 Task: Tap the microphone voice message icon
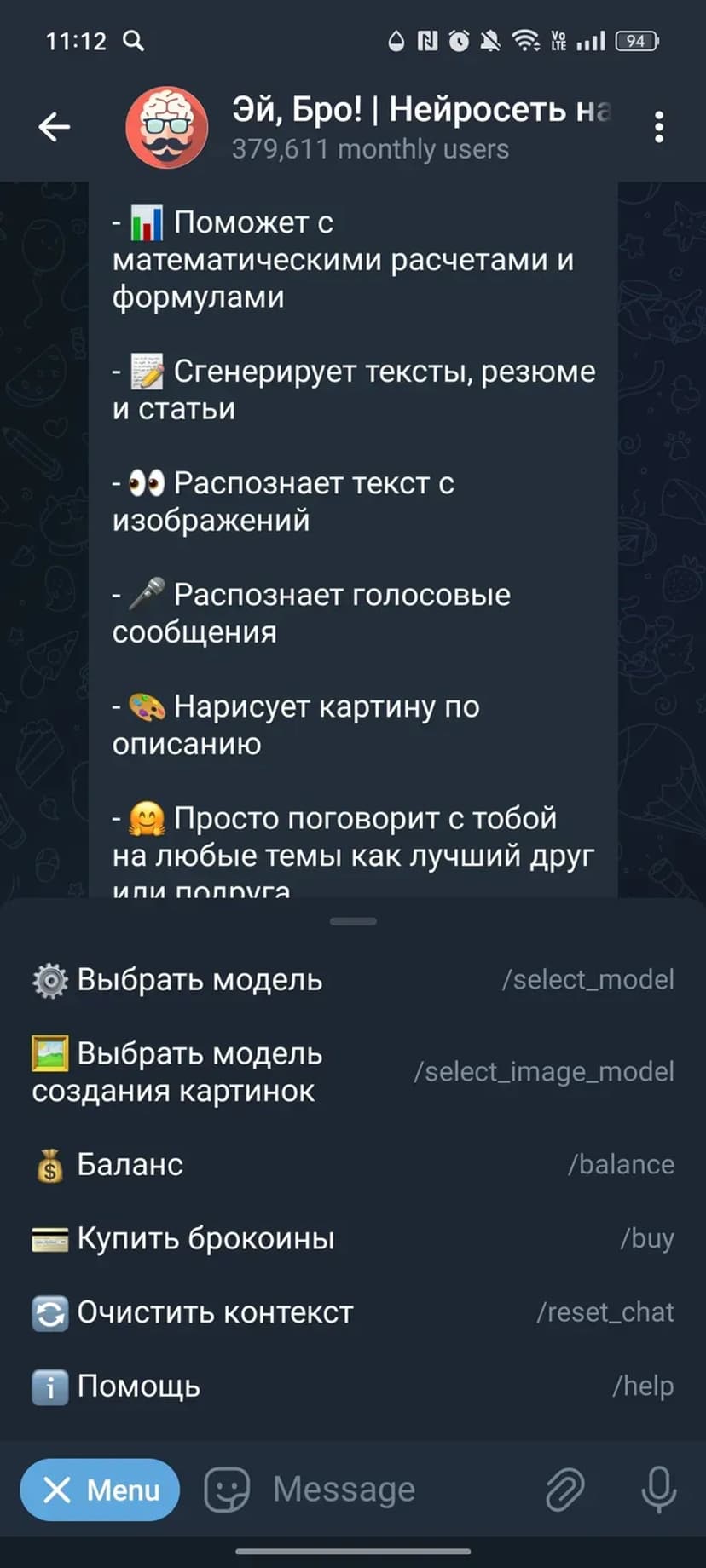(x=658, y=1490)
